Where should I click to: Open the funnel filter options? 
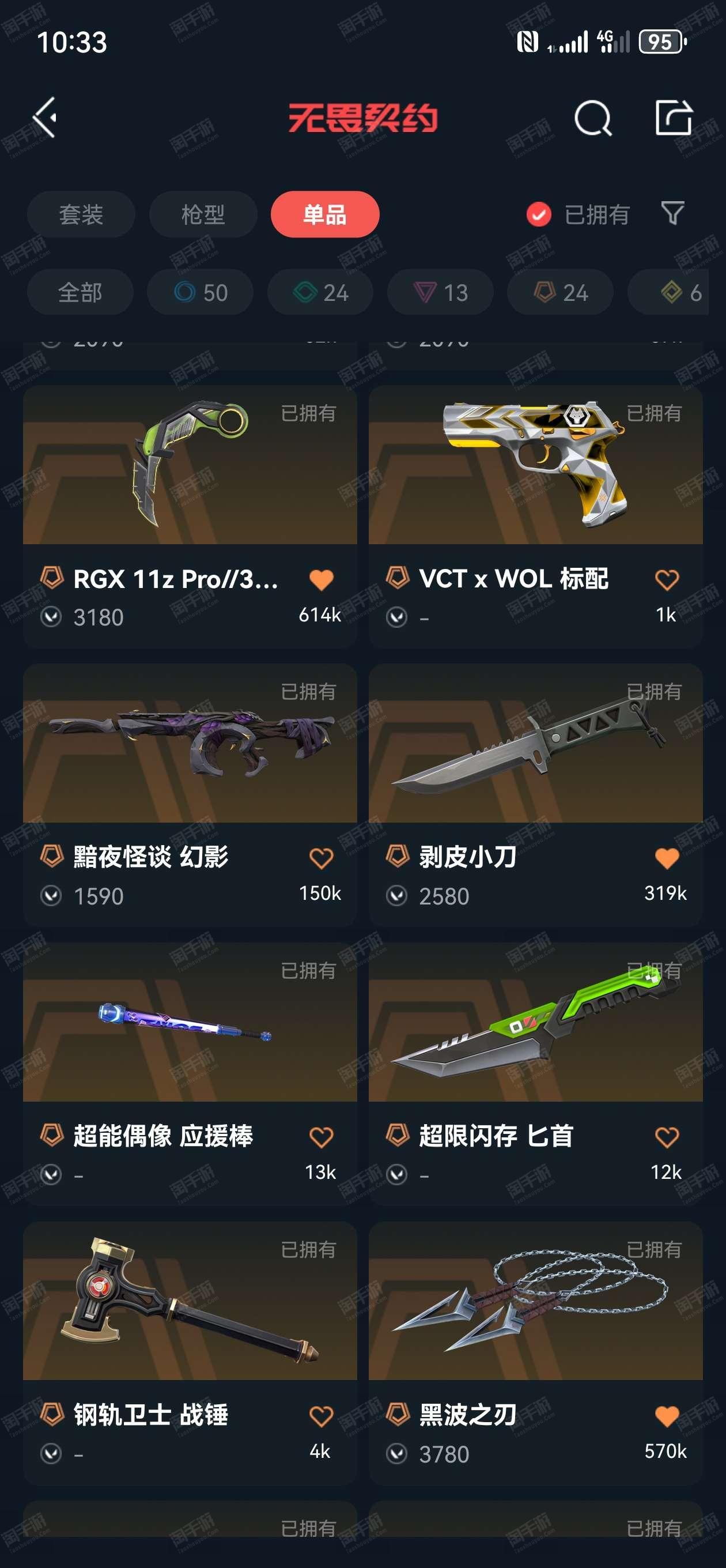(x=672, y=214)
